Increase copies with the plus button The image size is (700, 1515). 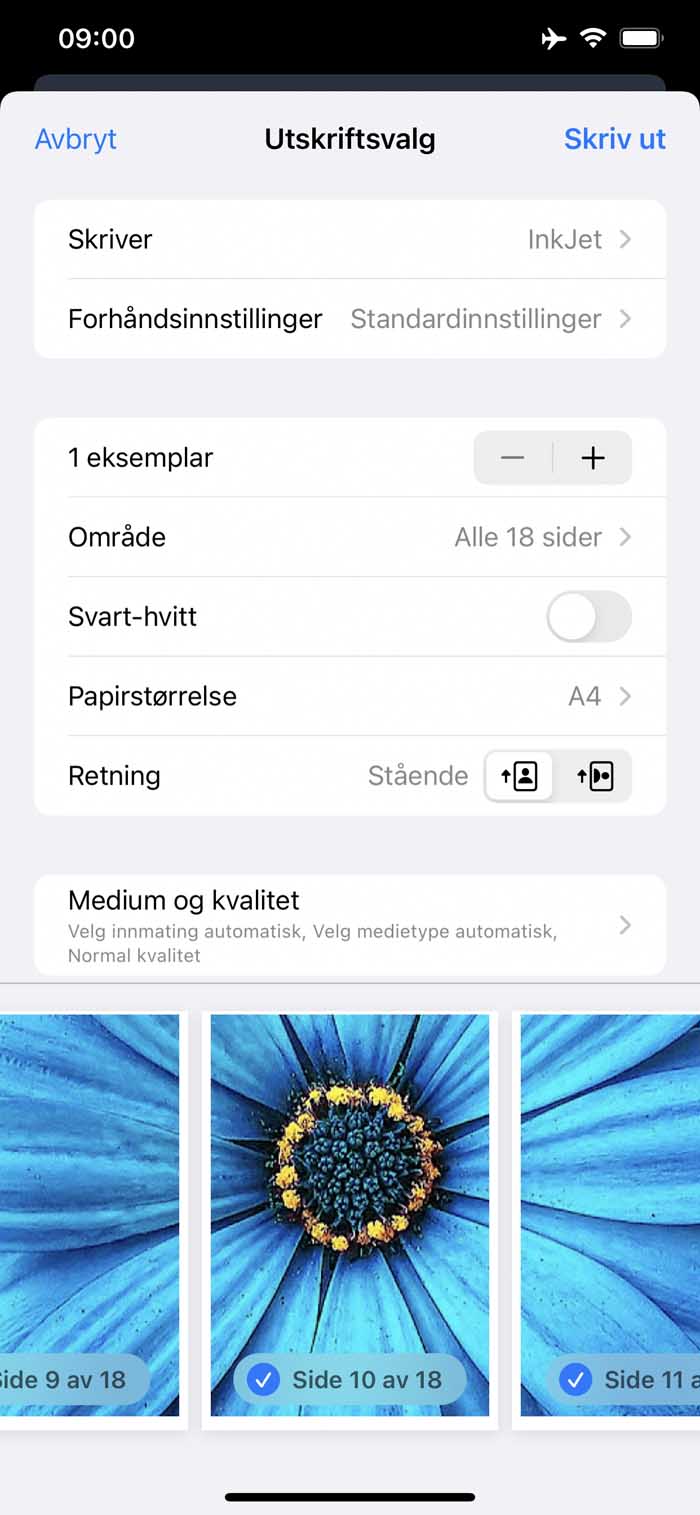tap(593, 458)
